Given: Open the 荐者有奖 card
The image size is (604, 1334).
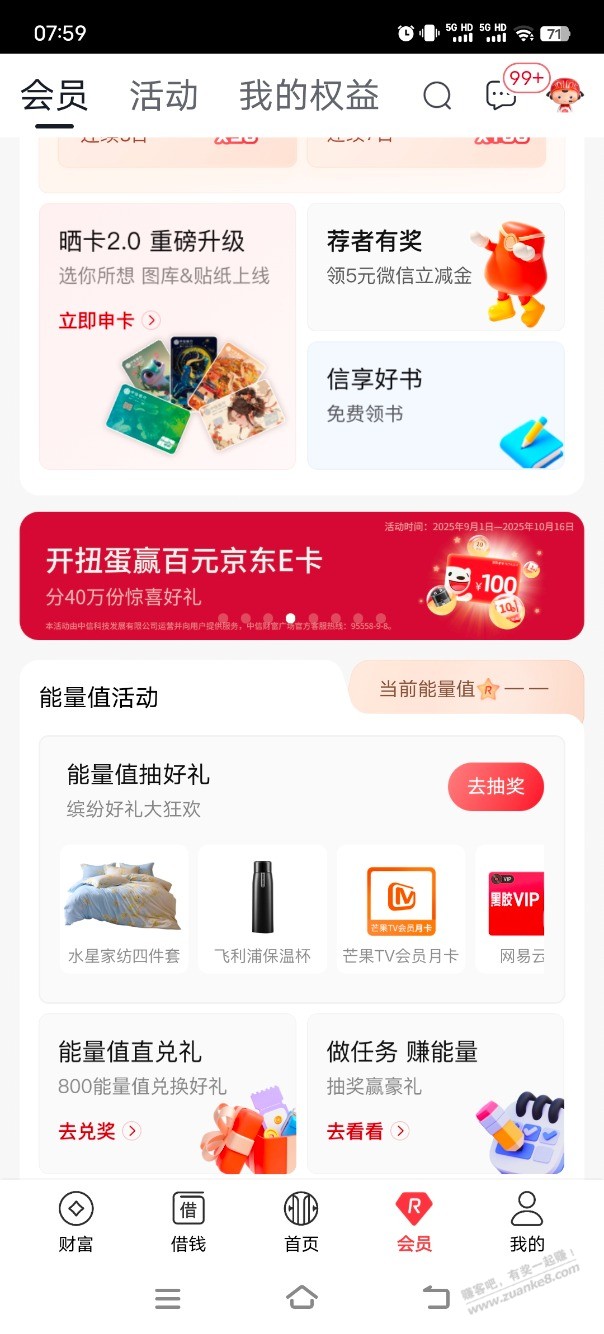Looking at the screenshot, I should coord(435,267).
